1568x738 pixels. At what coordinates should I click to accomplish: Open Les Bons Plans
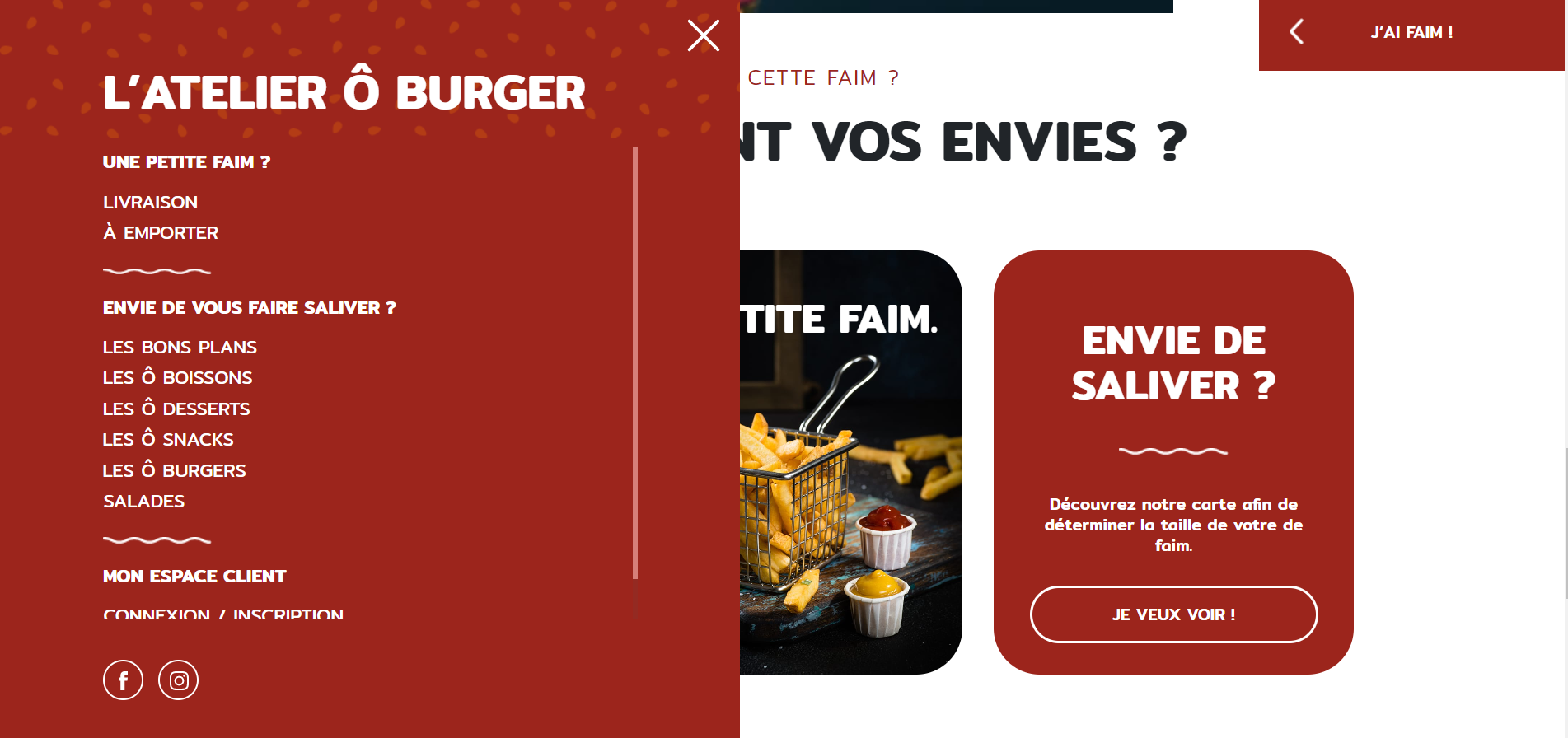[180, 348]
